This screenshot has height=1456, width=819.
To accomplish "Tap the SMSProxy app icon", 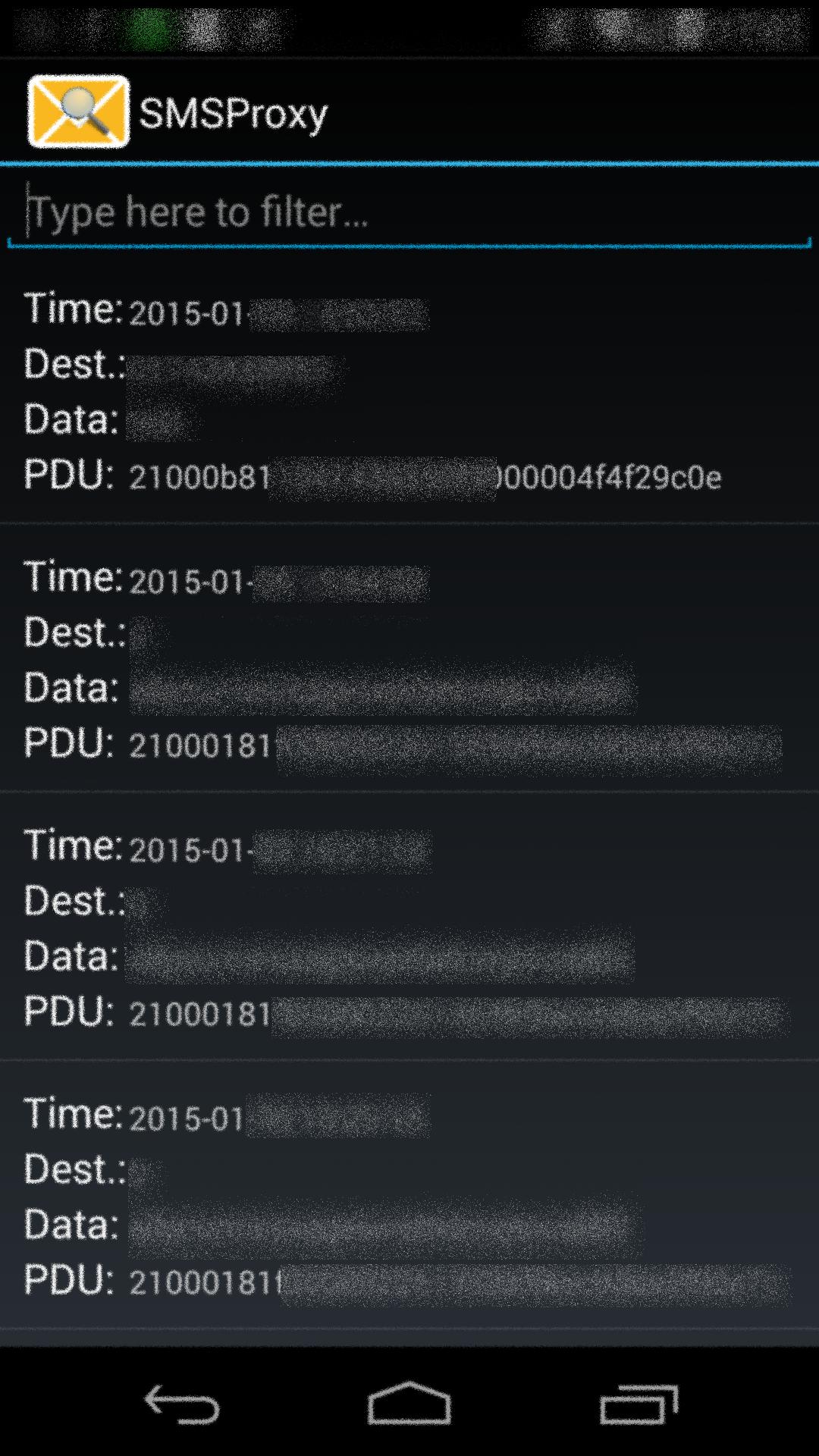I will 78,111.
